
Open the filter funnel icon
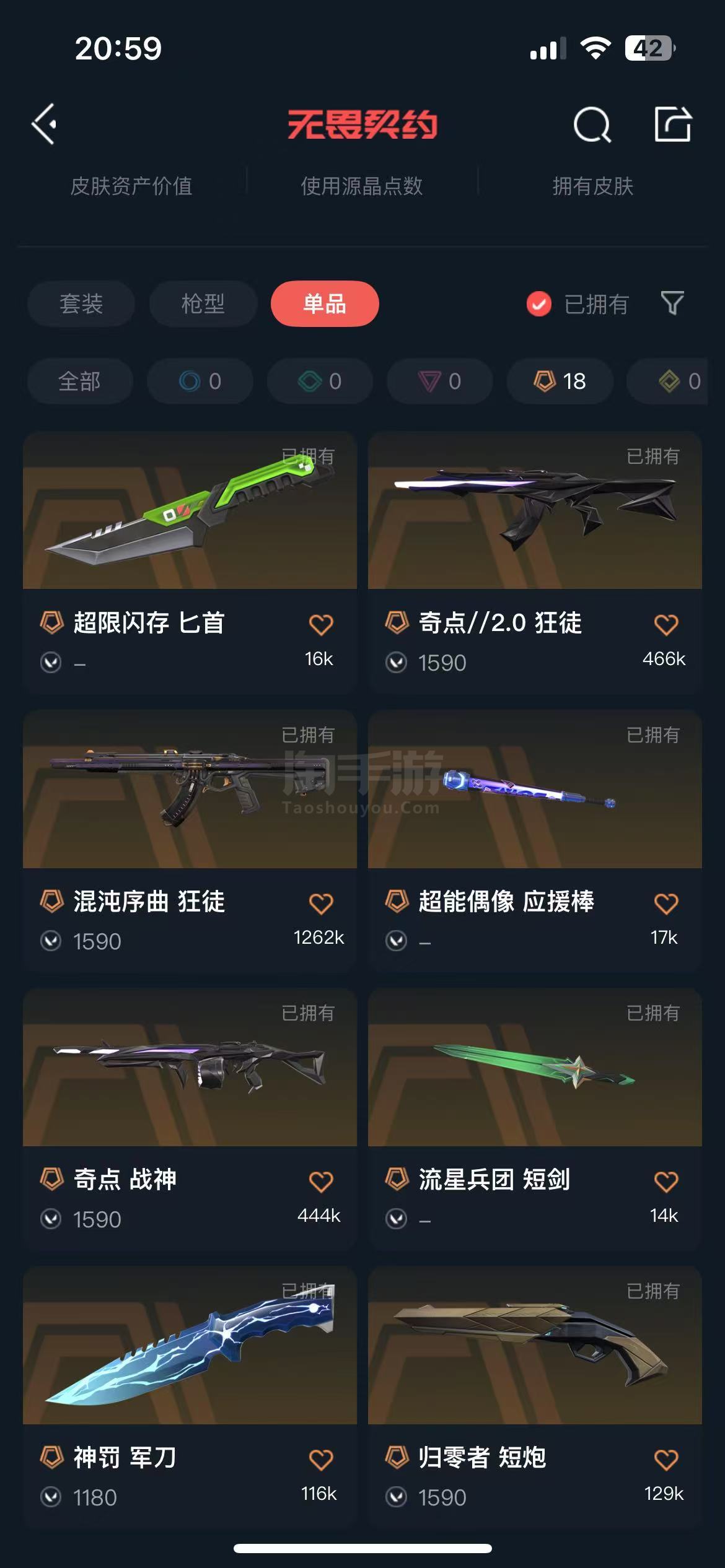672,303
